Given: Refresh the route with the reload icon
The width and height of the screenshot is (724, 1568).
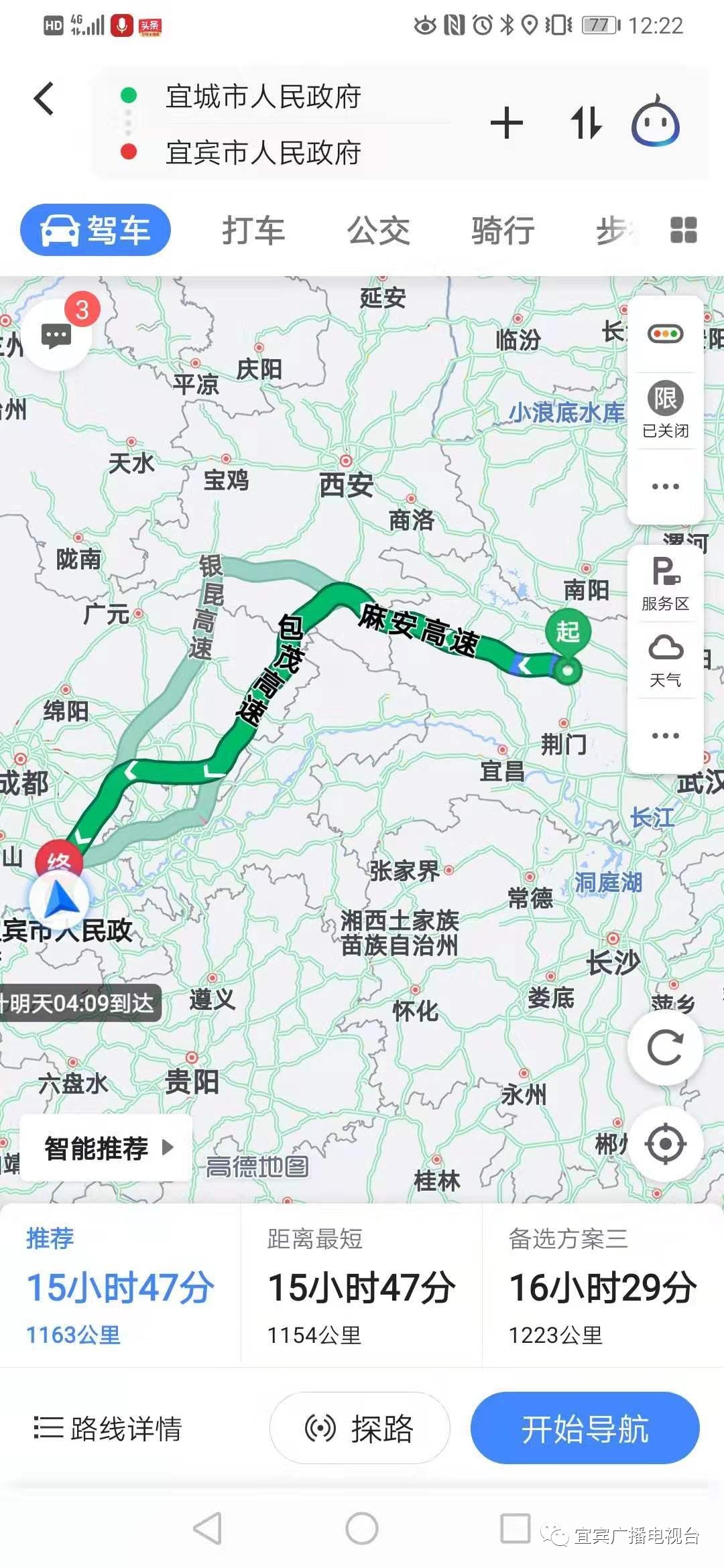Looking at the screenshot, I should [664, 1048].
